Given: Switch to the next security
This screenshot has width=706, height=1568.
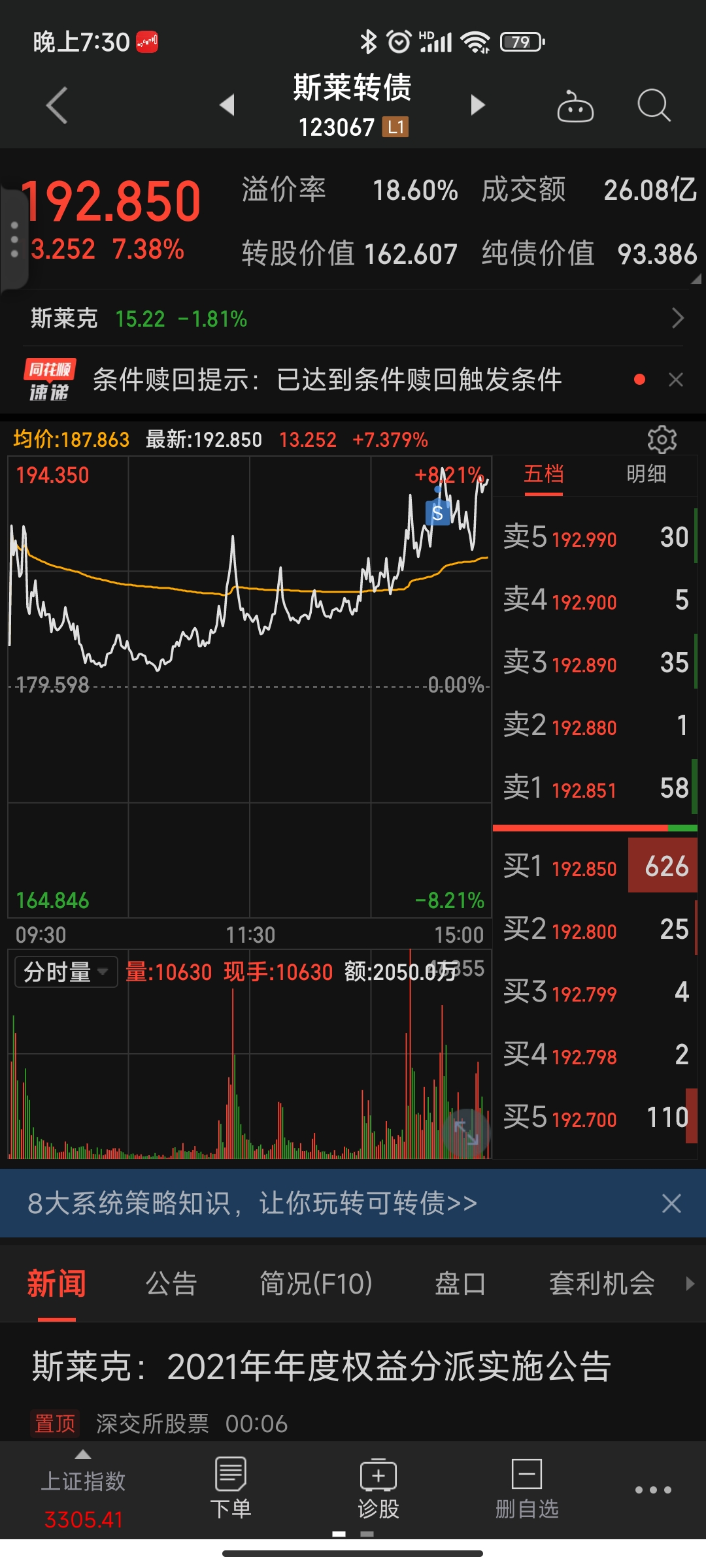Looking at the screenshot, I should click(x=478, y=105).
